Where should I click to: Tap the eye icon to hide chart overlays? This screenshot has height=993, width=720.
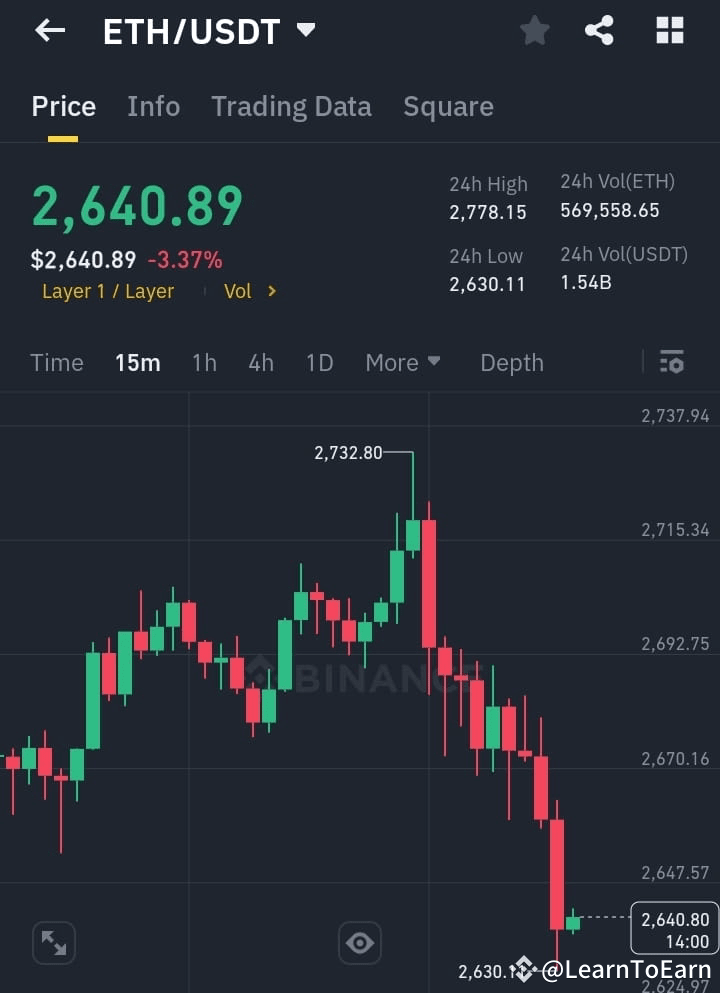[360, 942]
